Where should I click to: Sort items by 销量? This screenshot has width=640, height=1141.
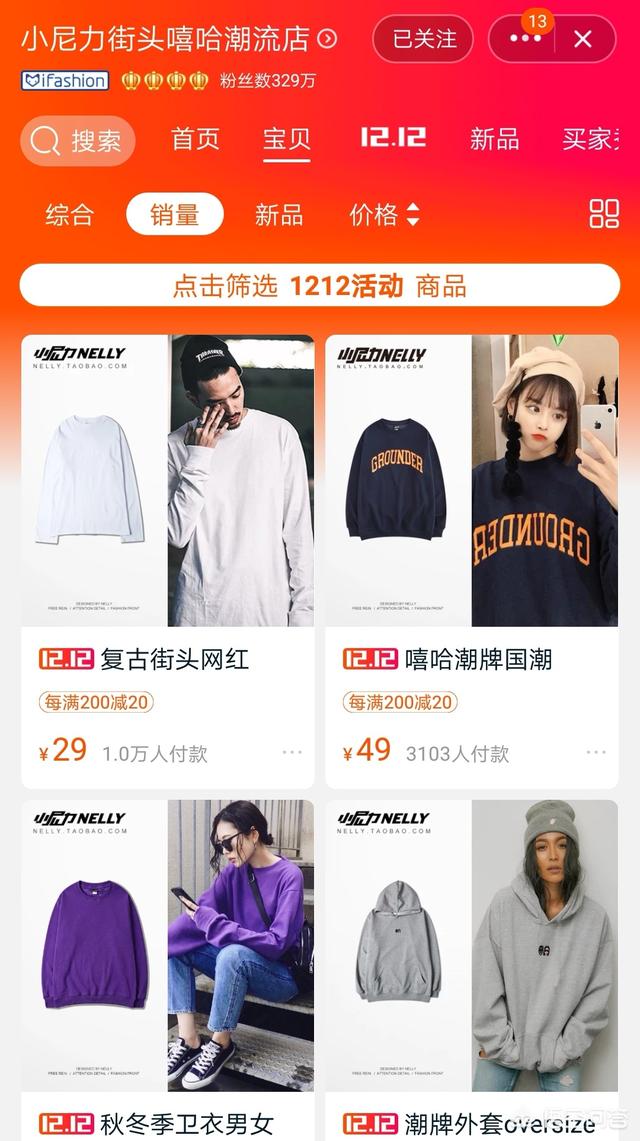(175, 214)
